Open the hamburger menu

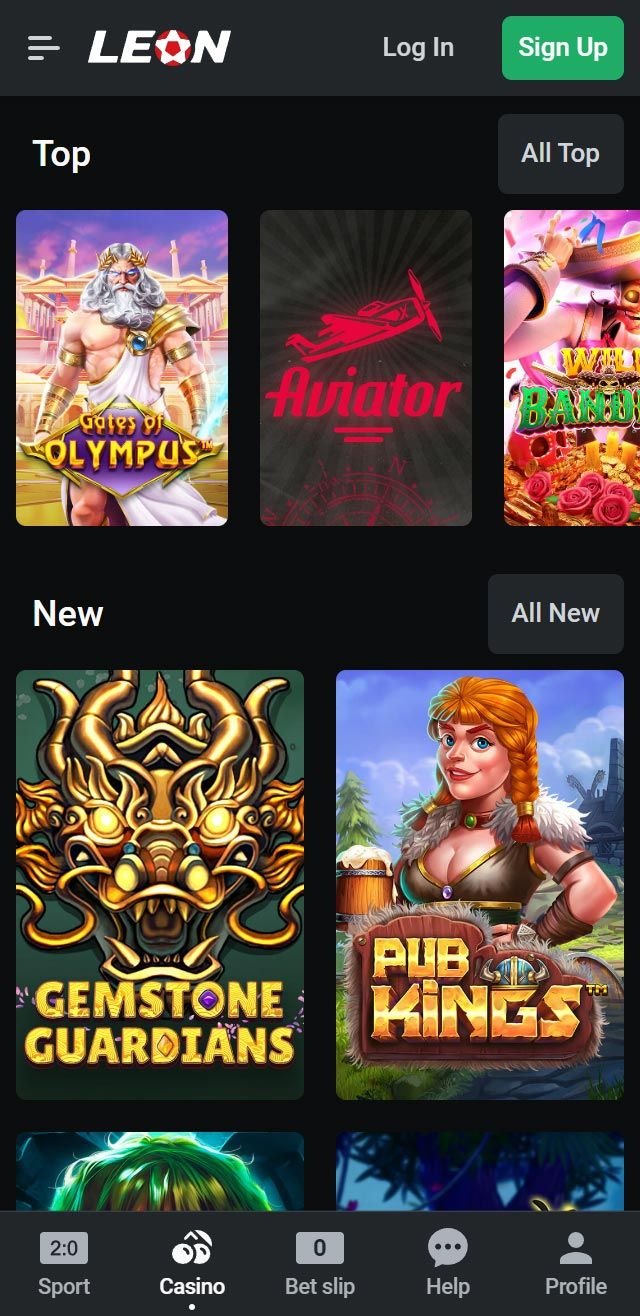click(44, 47)
